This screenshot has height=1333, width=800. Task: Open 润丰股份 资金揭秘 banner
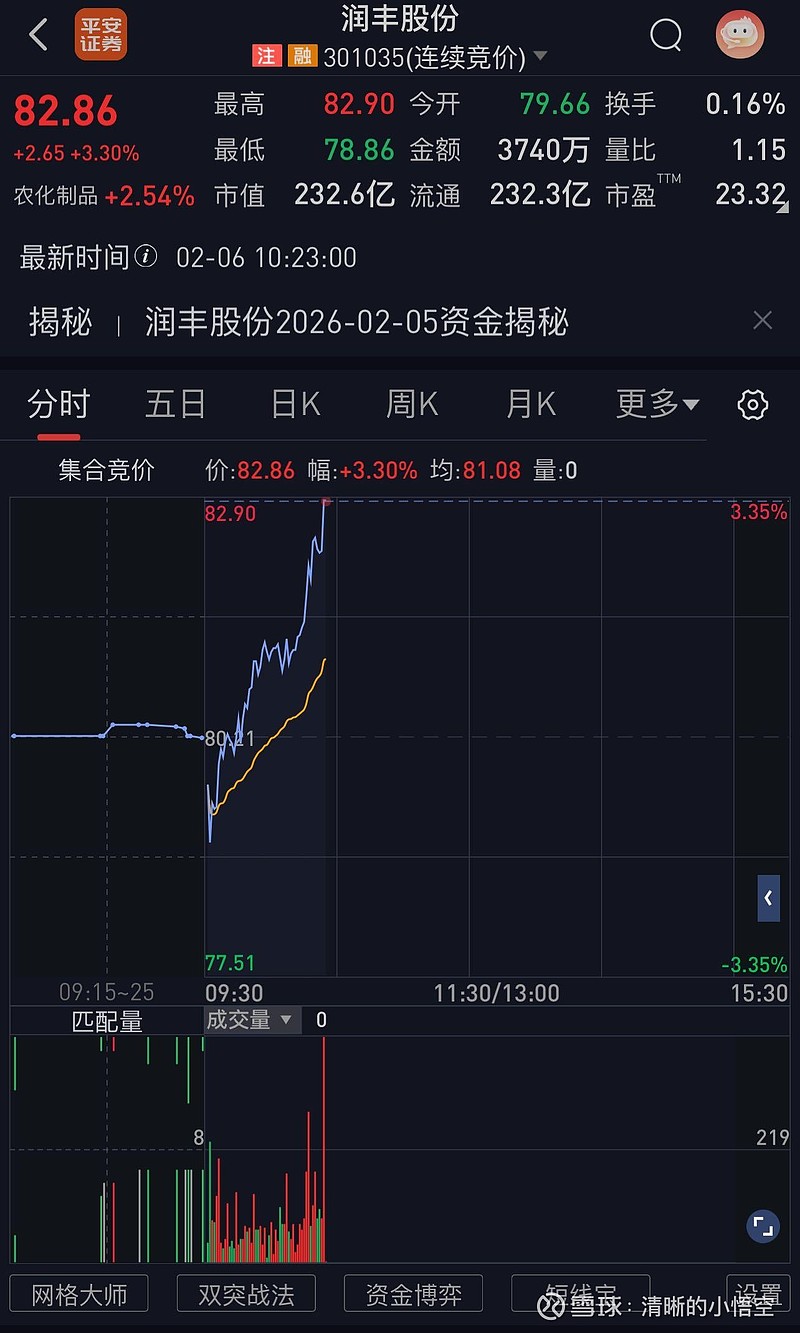coord(357,322)
